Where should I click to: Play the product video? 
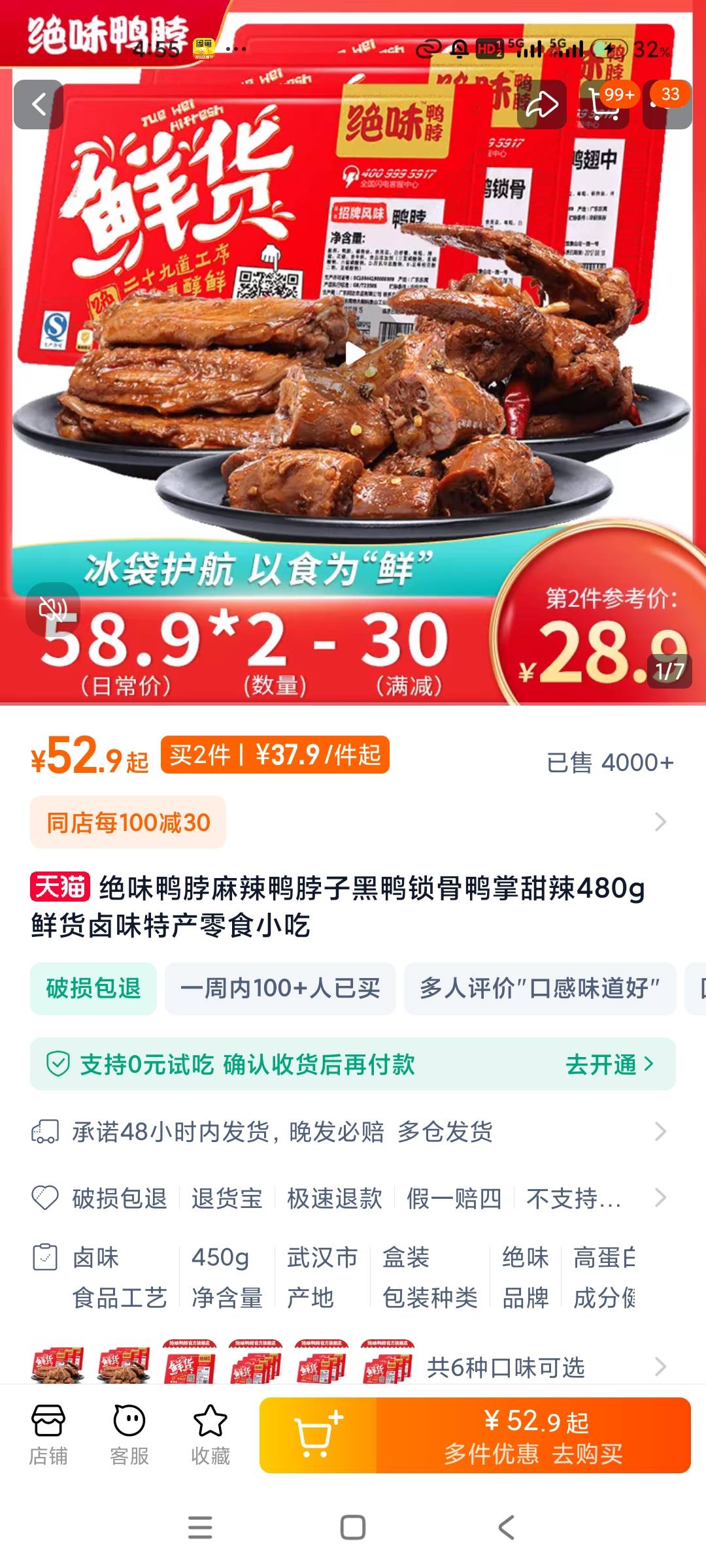pyautogui.click(x=354, y=353)
